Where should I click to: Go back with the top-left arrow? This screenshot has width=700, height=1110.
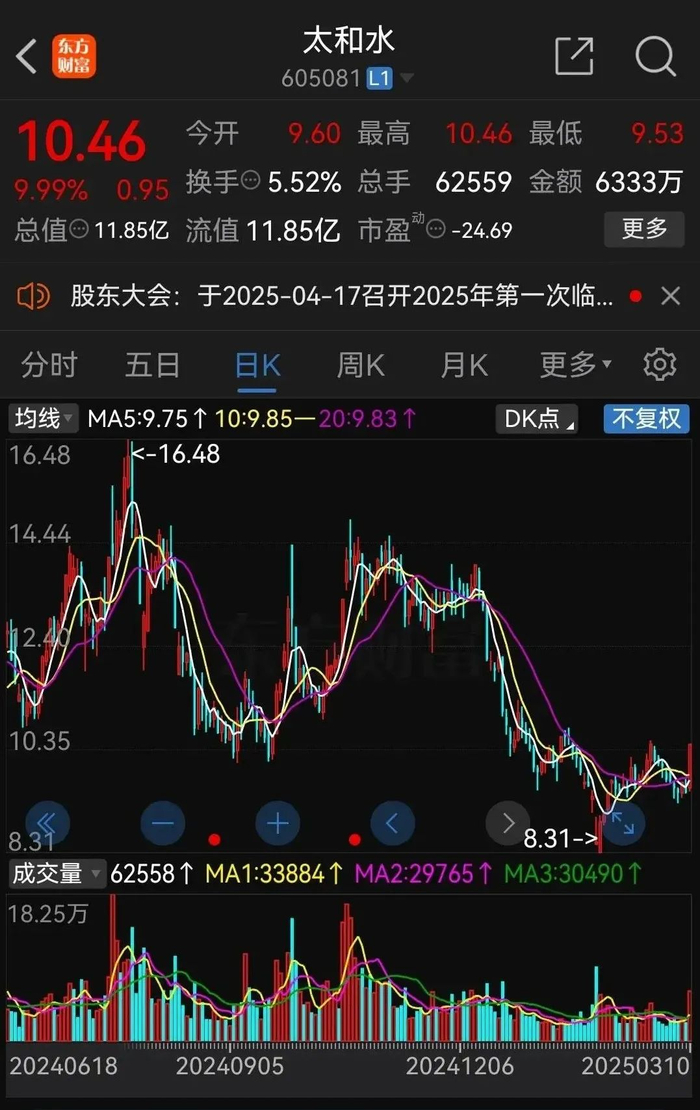tap(27, 56)
